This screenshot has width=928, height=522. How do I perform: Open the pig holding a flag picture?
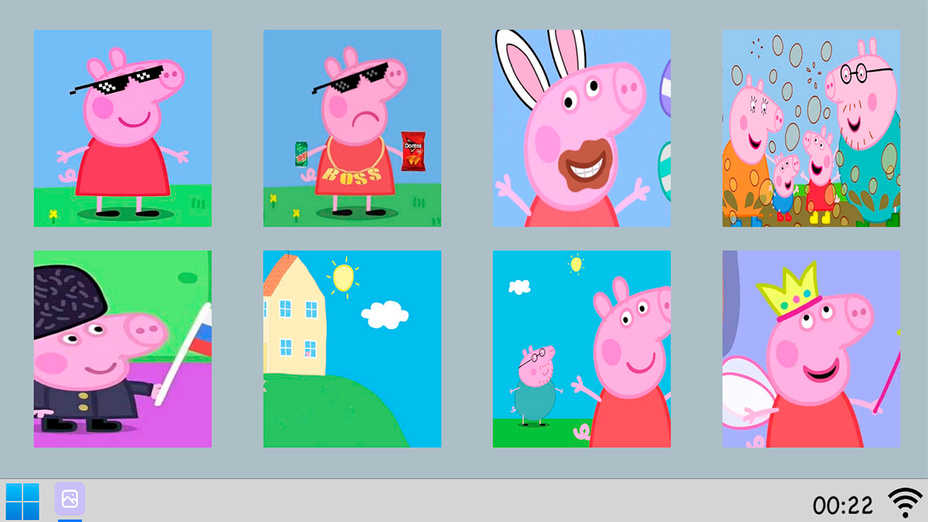(122, 349)
